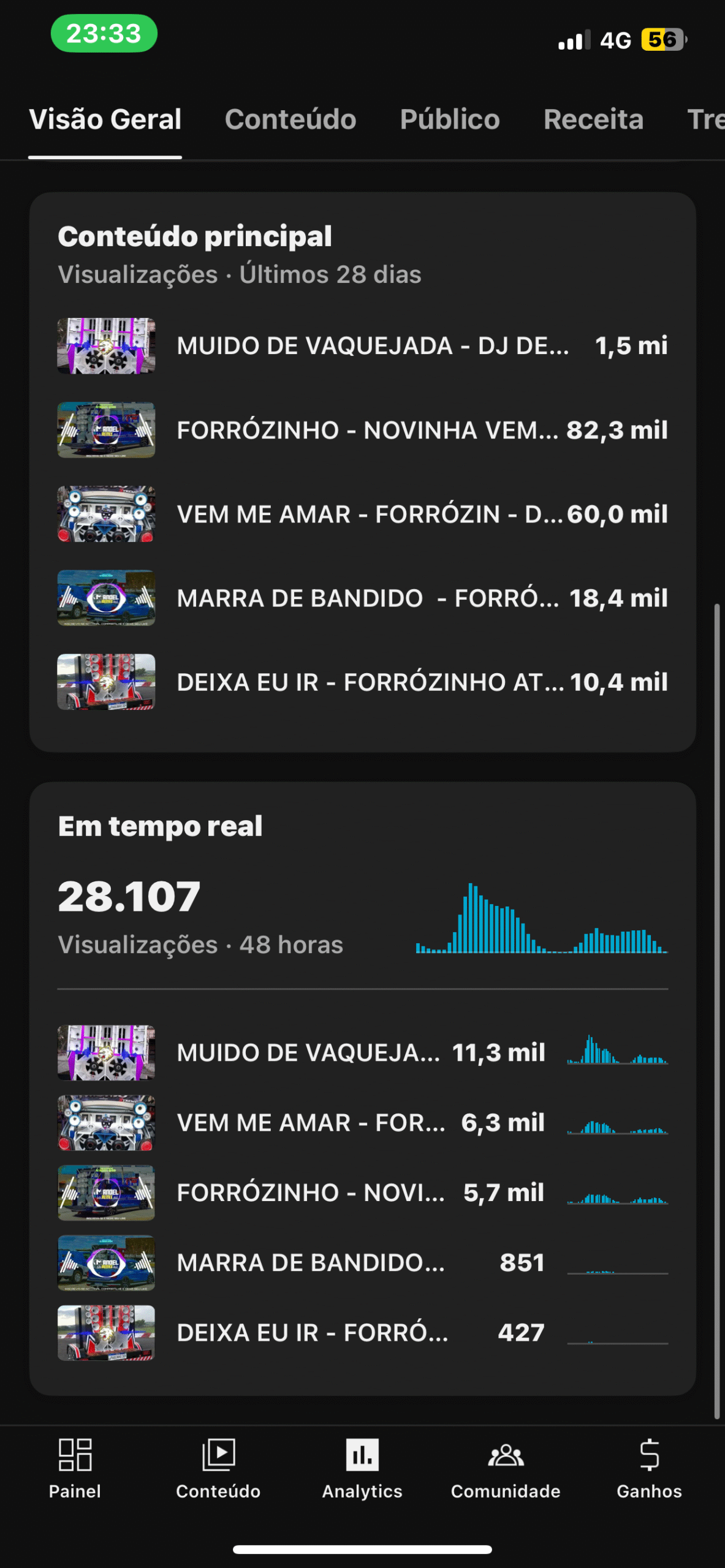Open MUIDO DE VAQUEJADA with 1,5 mi views
The image size is (725, 1568).
pos(362,346)
